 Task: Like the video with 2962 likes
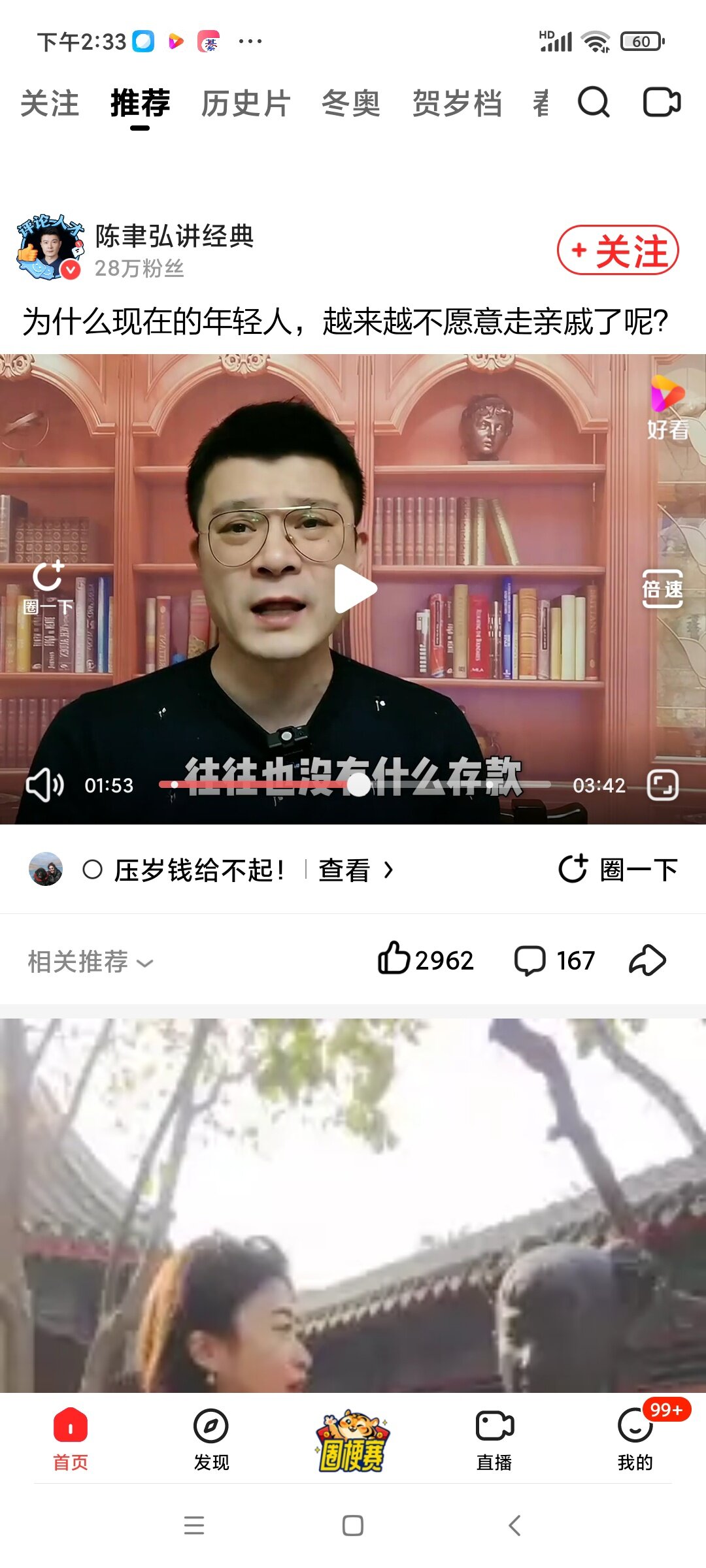pyautogui.click(x=425, y=960)
